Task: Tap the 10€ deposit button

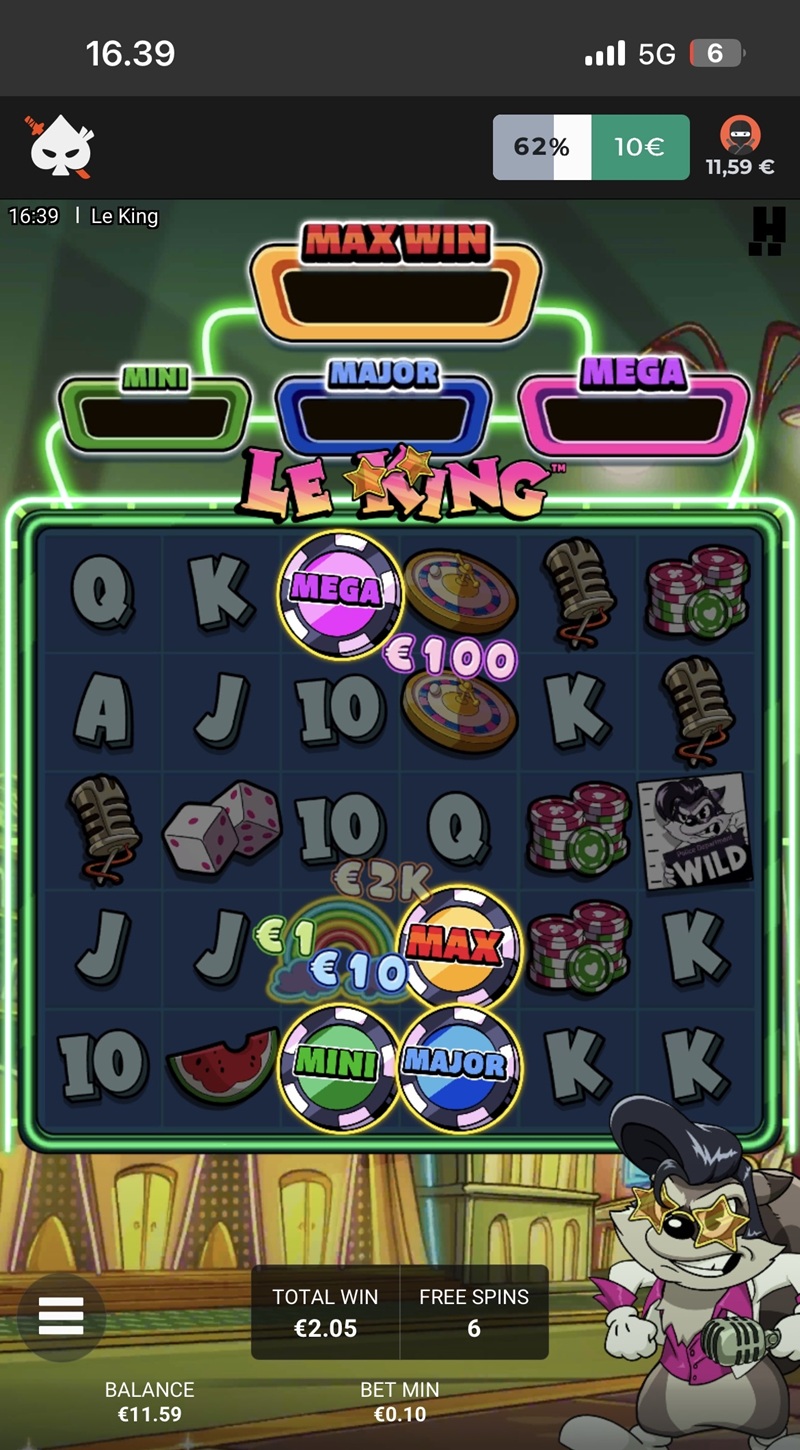Action: (640, 147)
